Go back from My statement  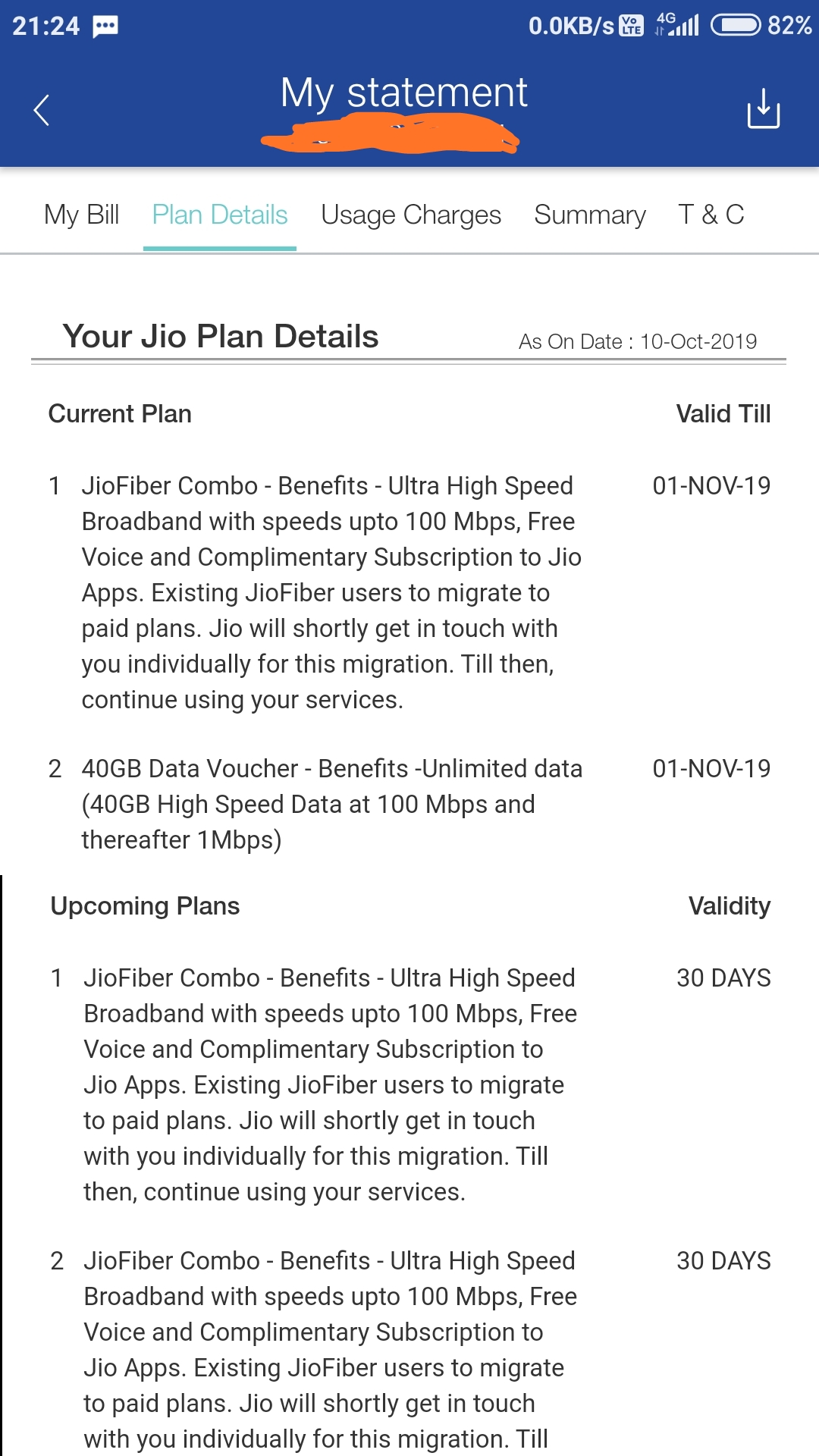[42, 110]
